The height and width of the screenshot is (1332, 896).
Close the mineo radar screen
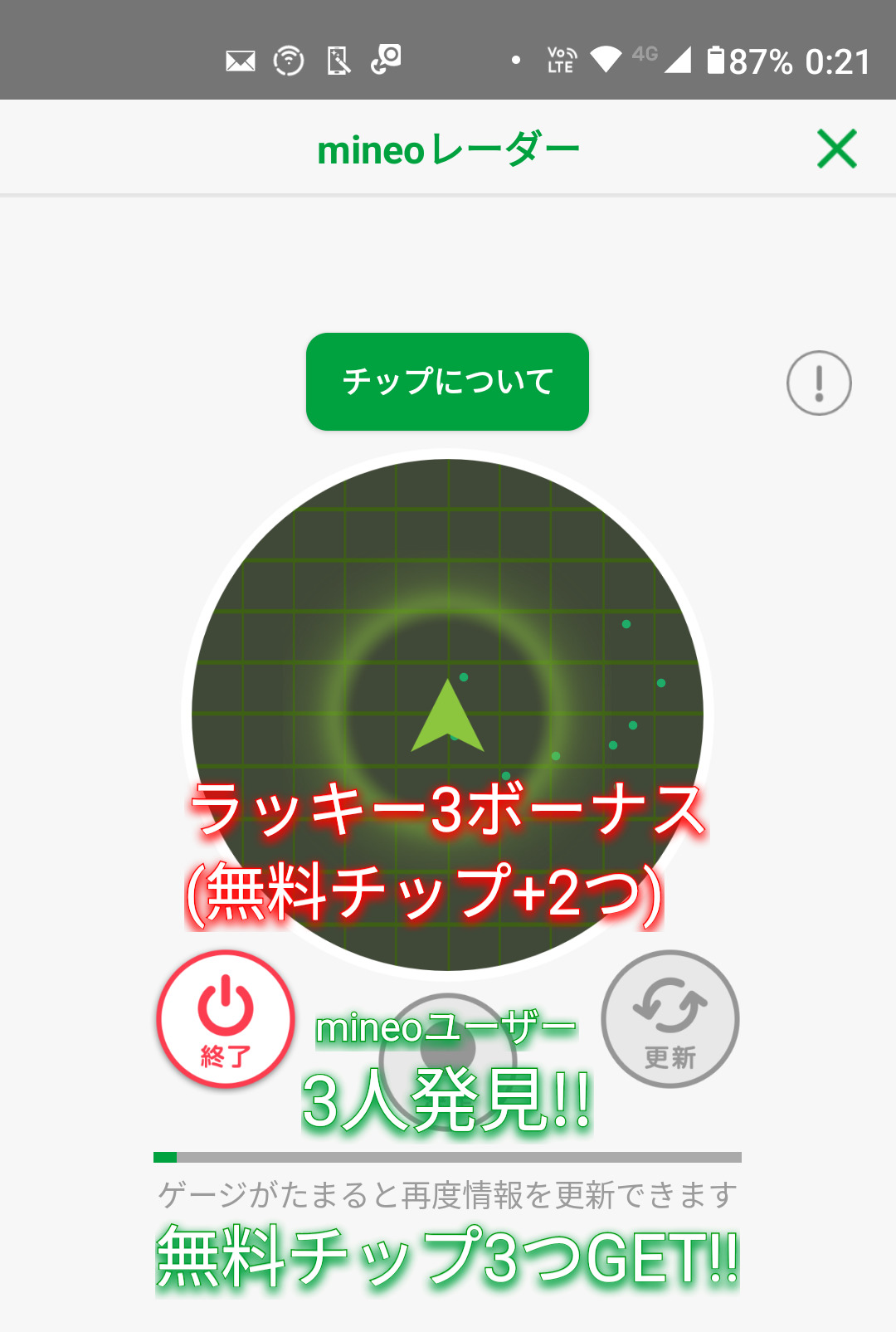pyautogui.click(x=836, y=149)
